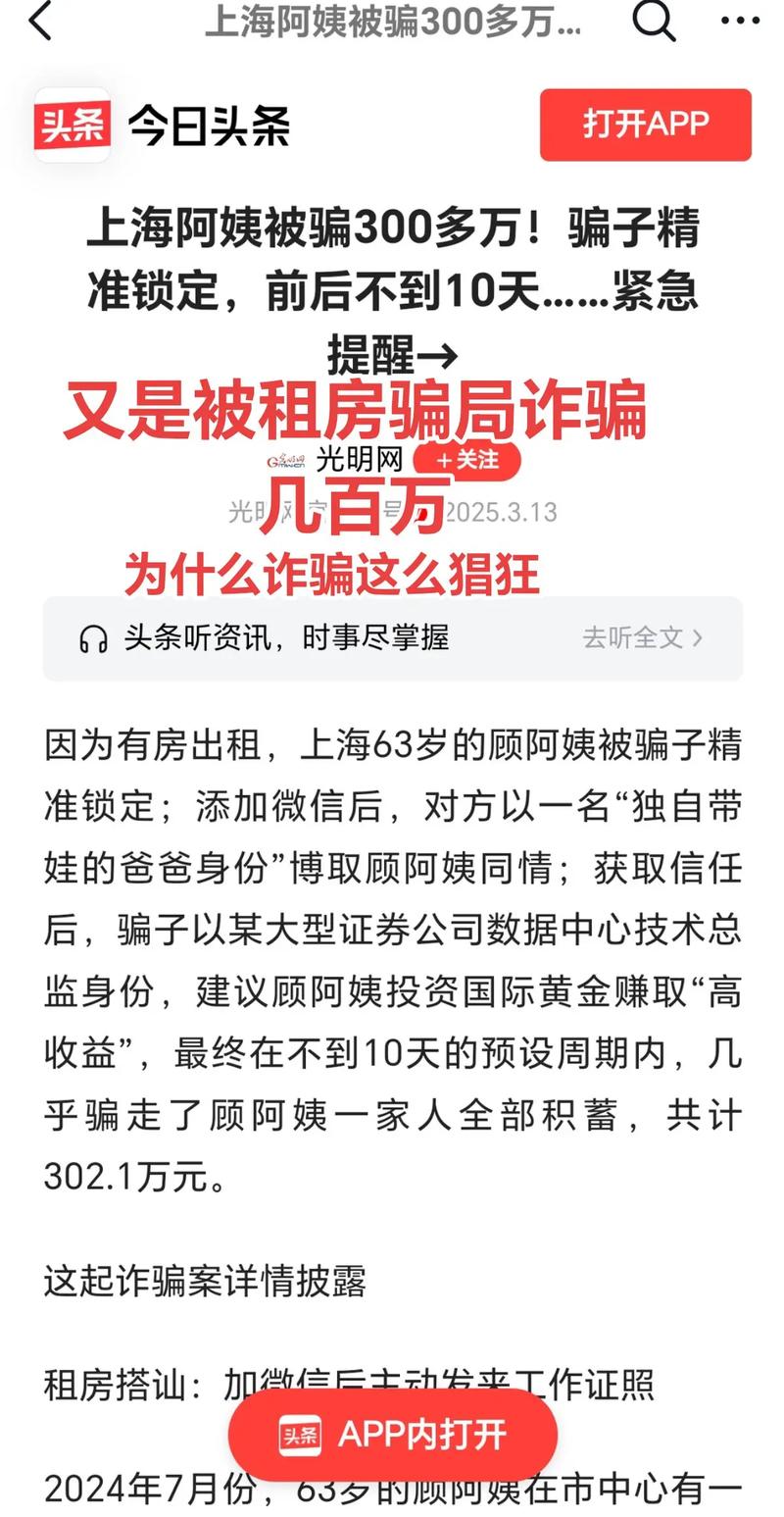Tap the red 头条 Toutiao app logo
Viewport: 784px width, 1517px height.
(x=73, y=124)
